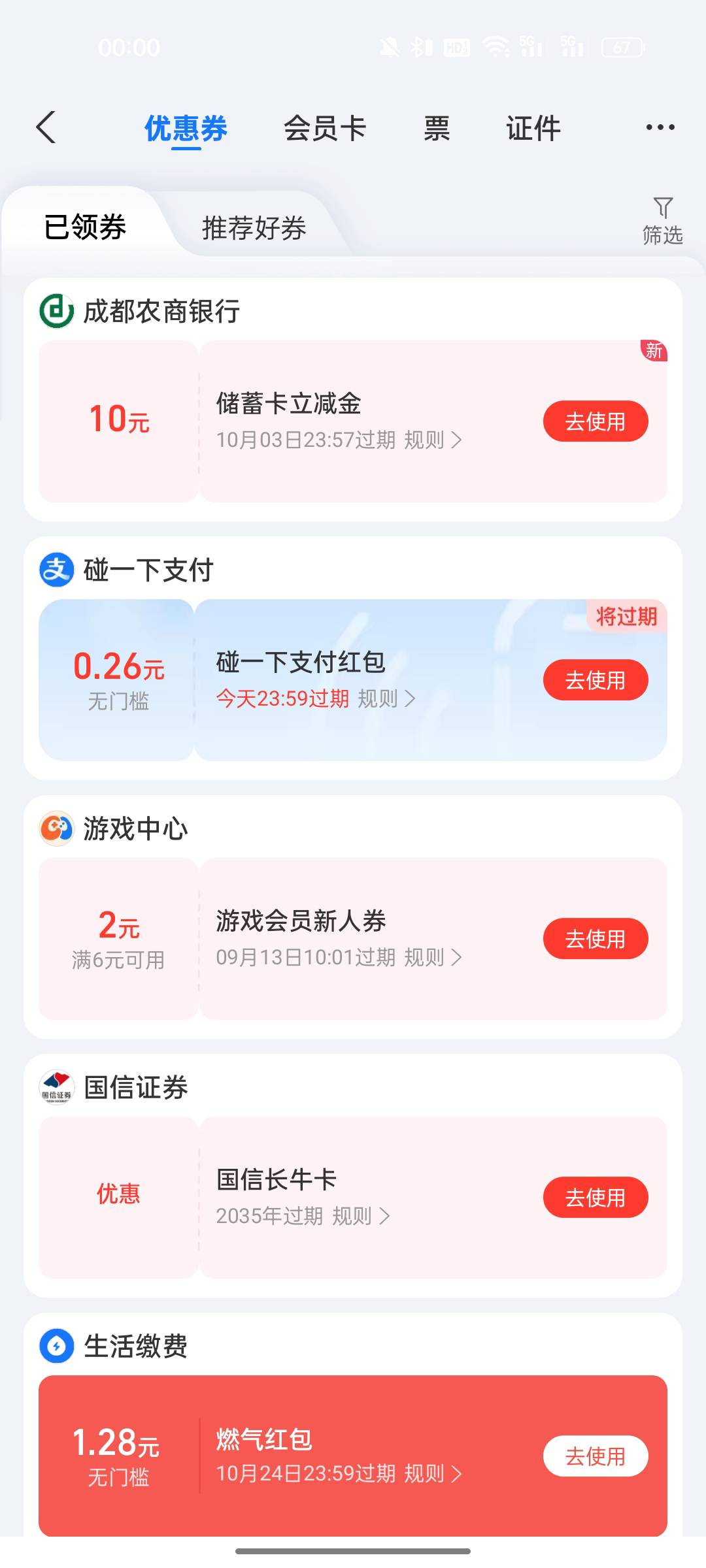
Task: Select the 已领券 sub-tab
Action: (x=85, y=227)
